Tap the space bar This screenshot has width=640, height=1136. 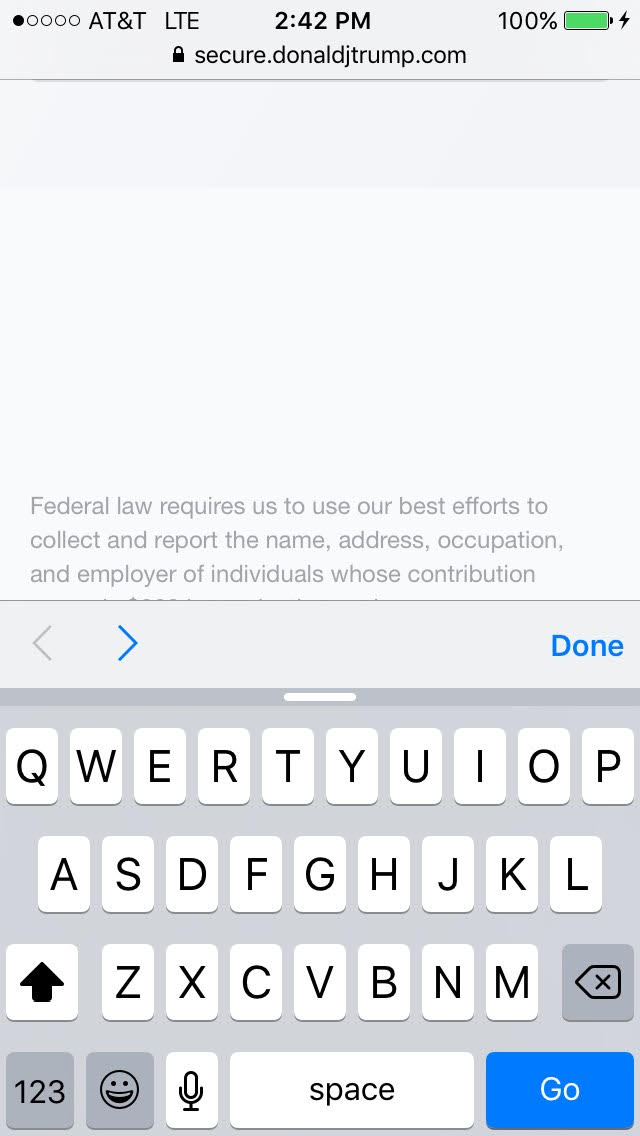pos(351,1089)
